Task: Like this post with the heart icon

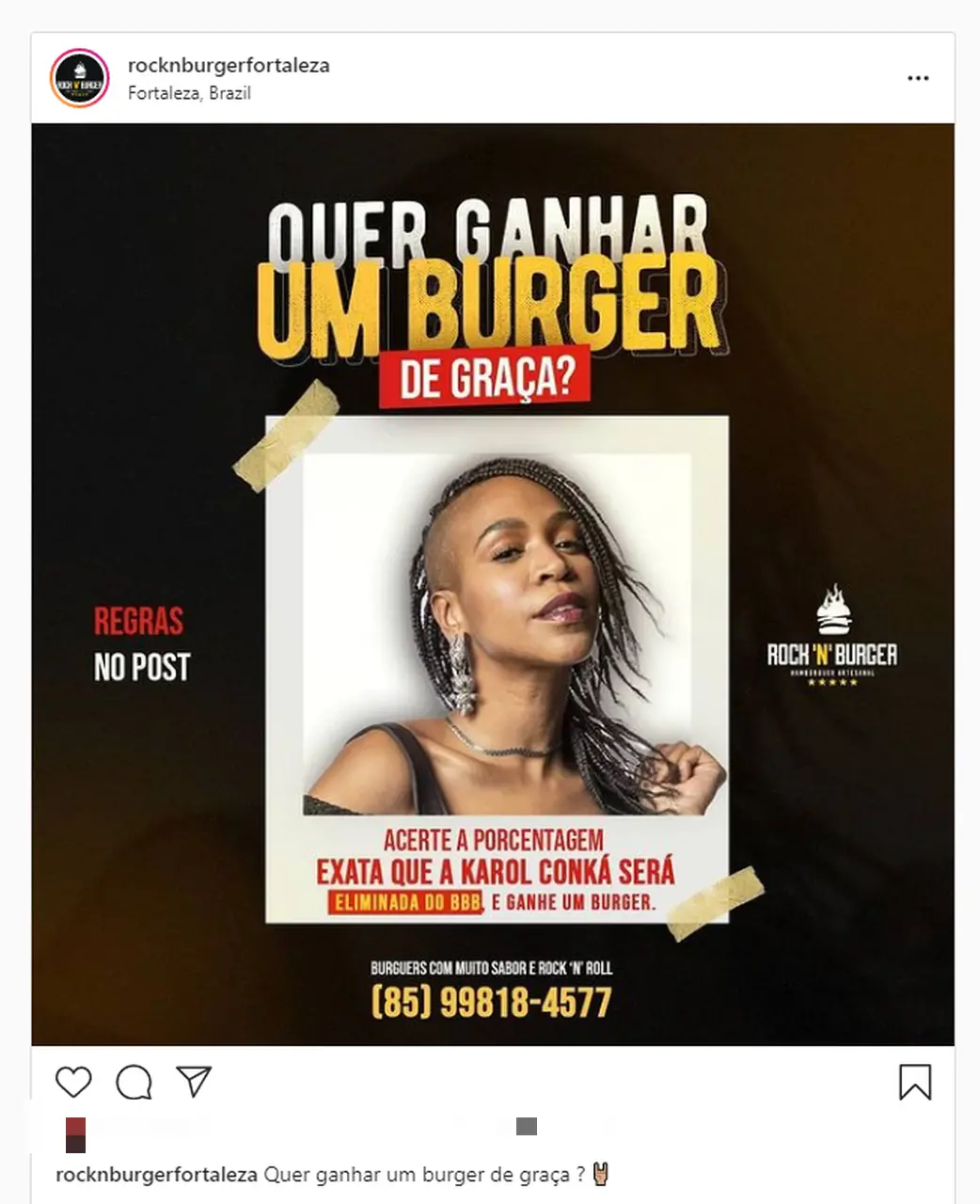Action: pos(73,1082)
